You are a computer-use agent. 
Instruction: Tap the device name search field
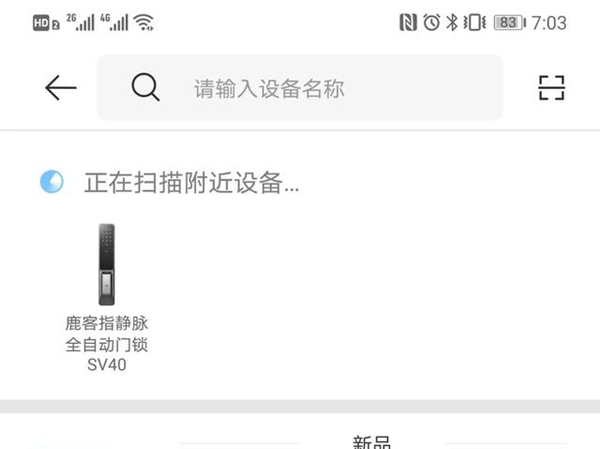[x=300, y=88]
